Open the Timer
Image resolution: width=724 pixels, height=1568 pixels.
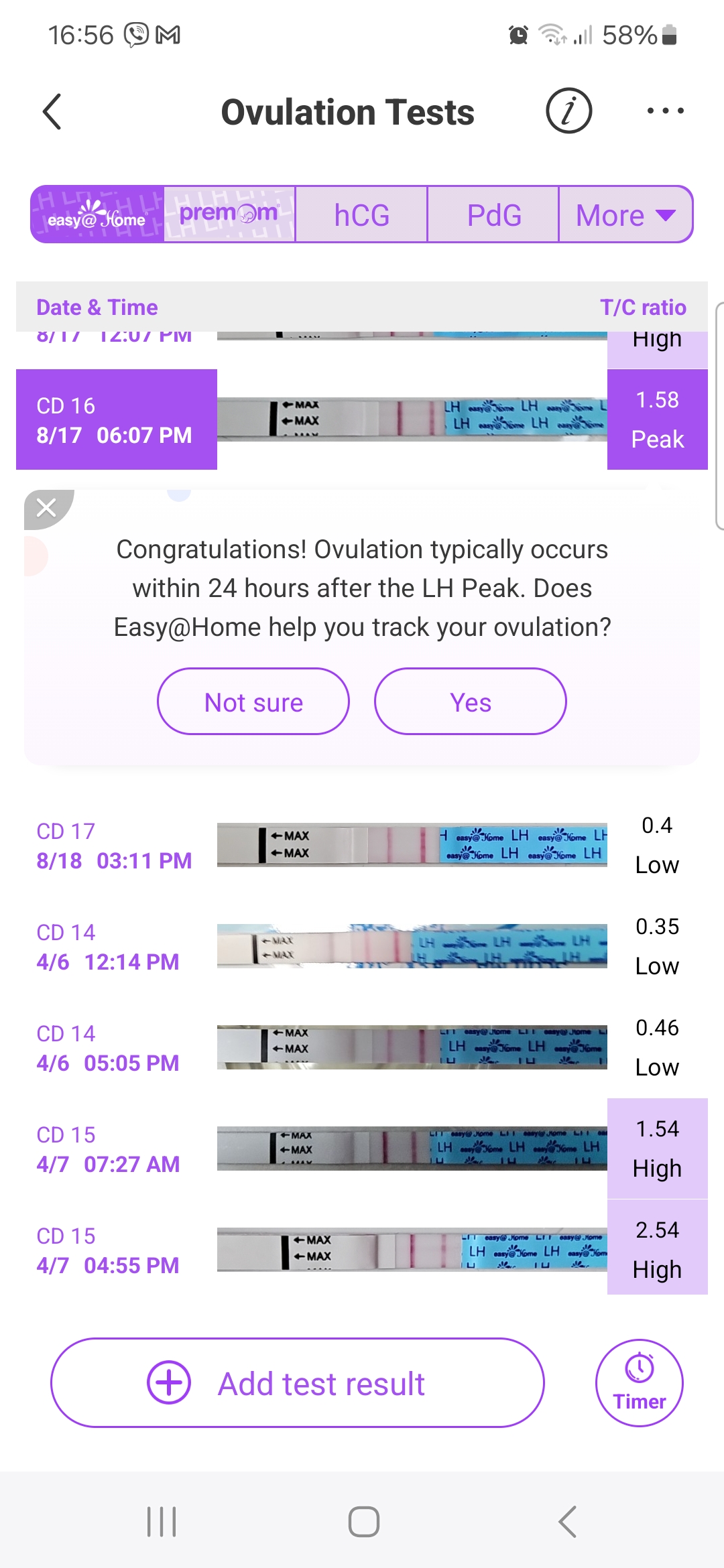(639, 1383)
